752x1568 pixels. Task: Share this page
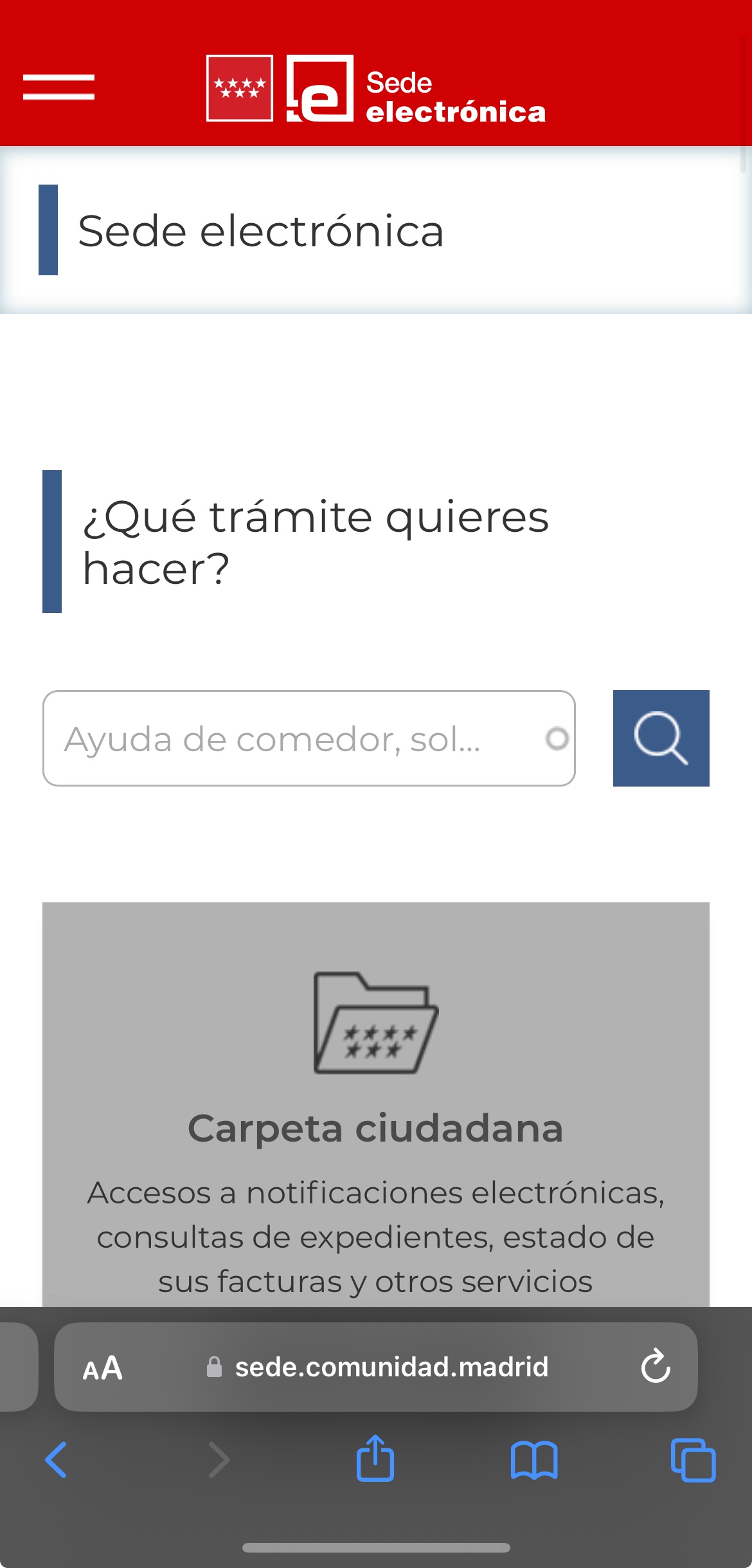point(375,1459)
